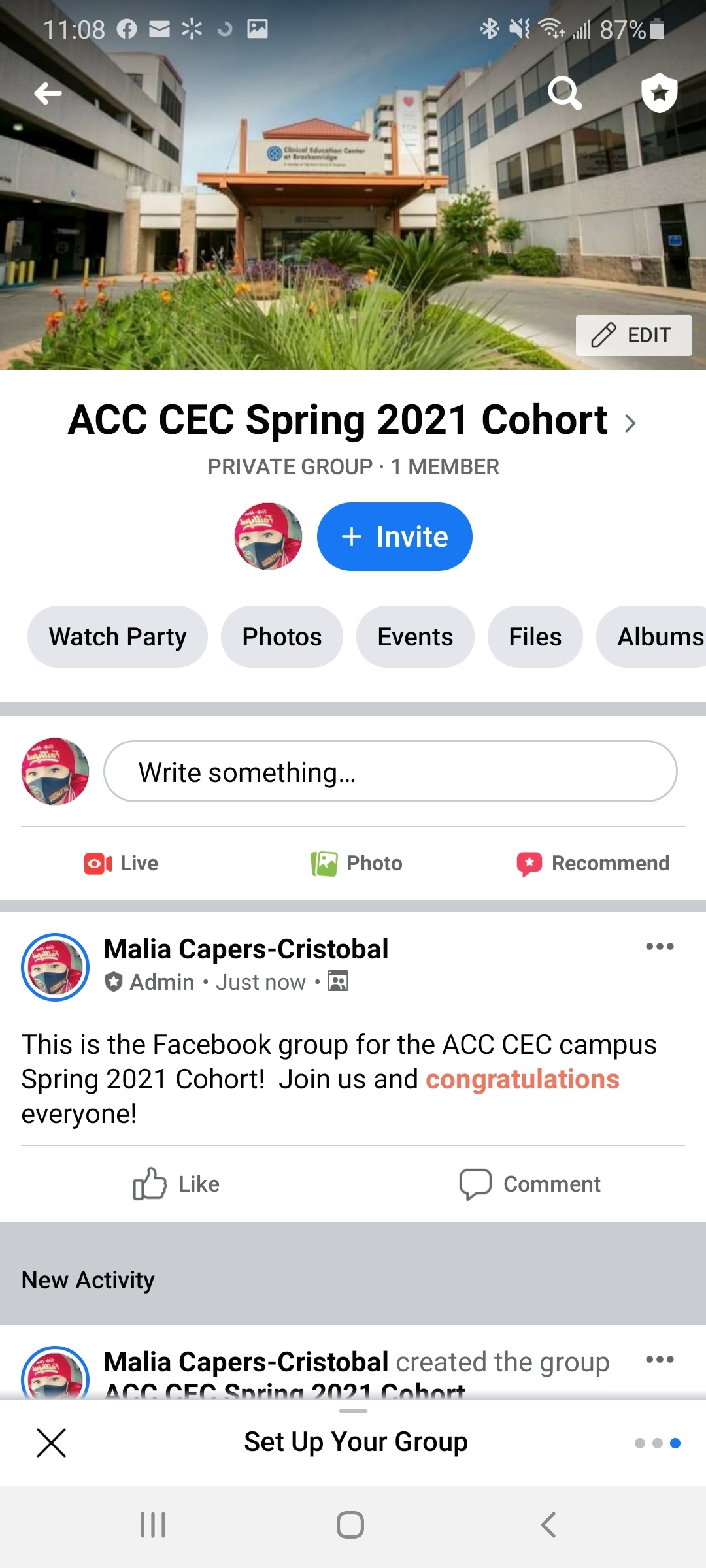Tap the Recommend option

pyautogui.click(x=593, y=863)
